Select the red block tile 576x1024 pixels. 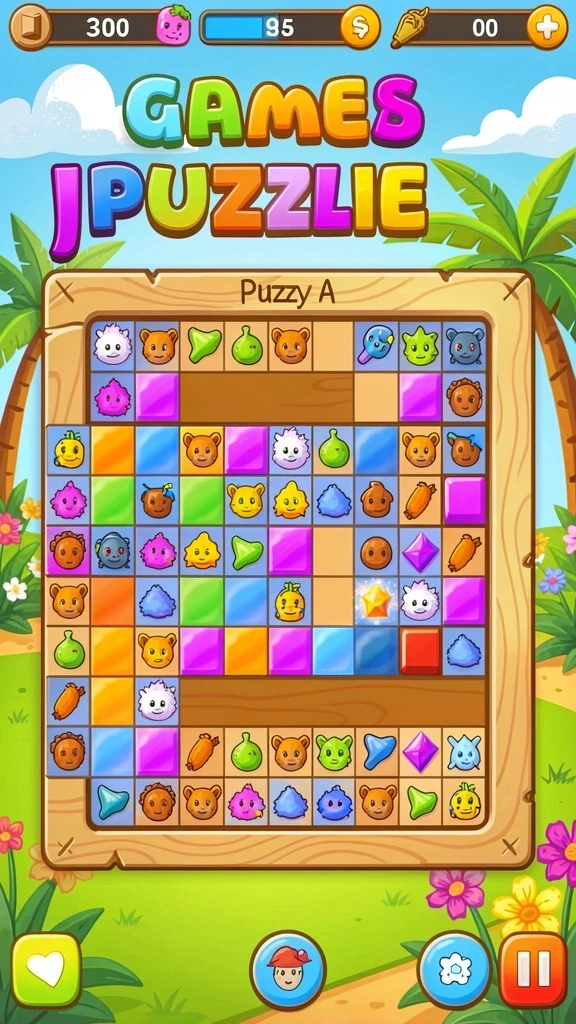421,651
